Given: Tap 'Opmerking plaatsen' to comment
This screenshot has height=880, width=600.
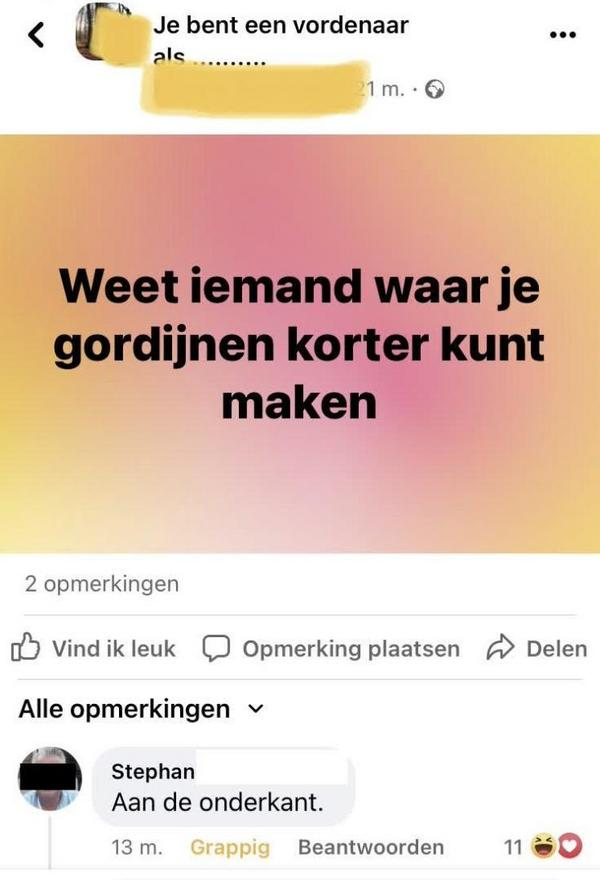Looking at the screenshot, I should pos(331,649).
